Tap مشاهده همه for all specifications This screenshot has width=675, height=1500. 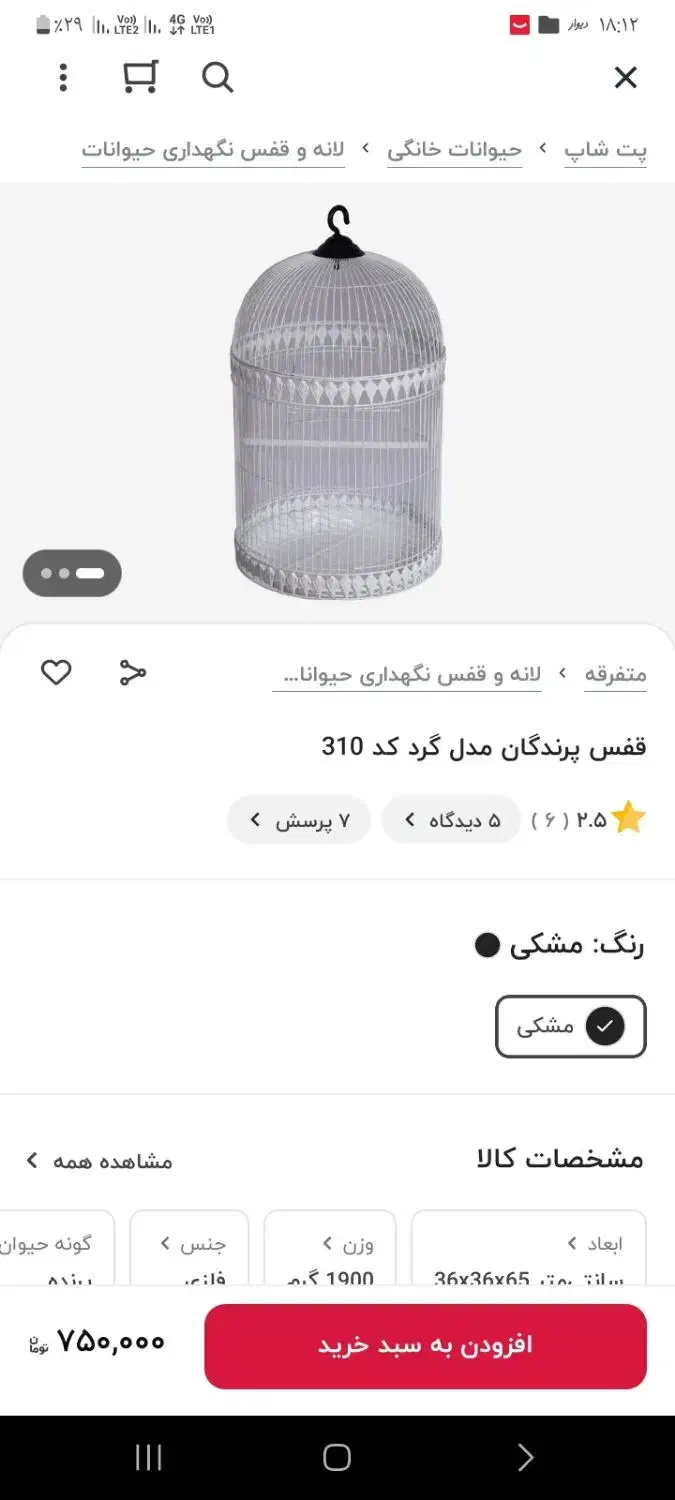[x=100, y=1160]
